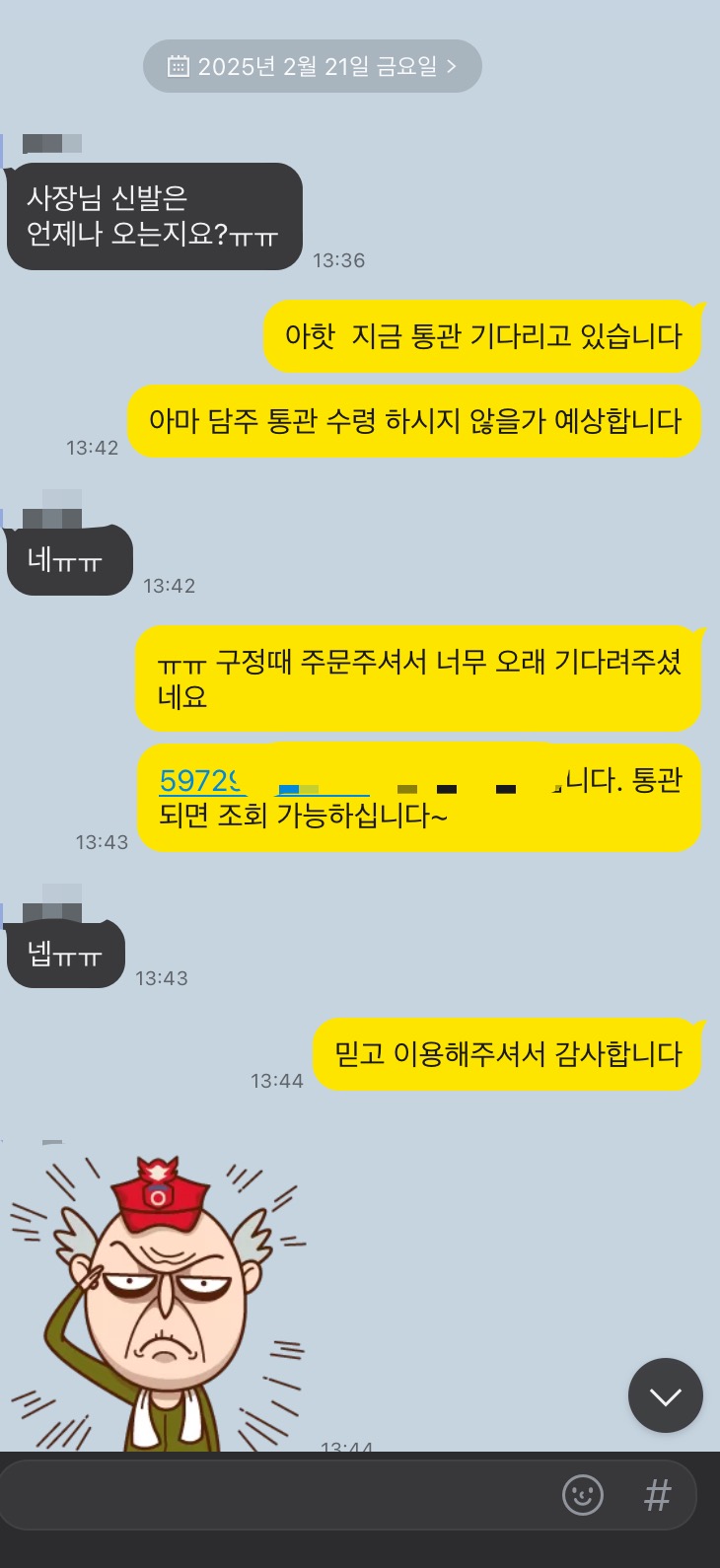This screenshot has height=1568, width=720.
Task: Jump to the latest message with the down arrow
Action: point(665,1395)
